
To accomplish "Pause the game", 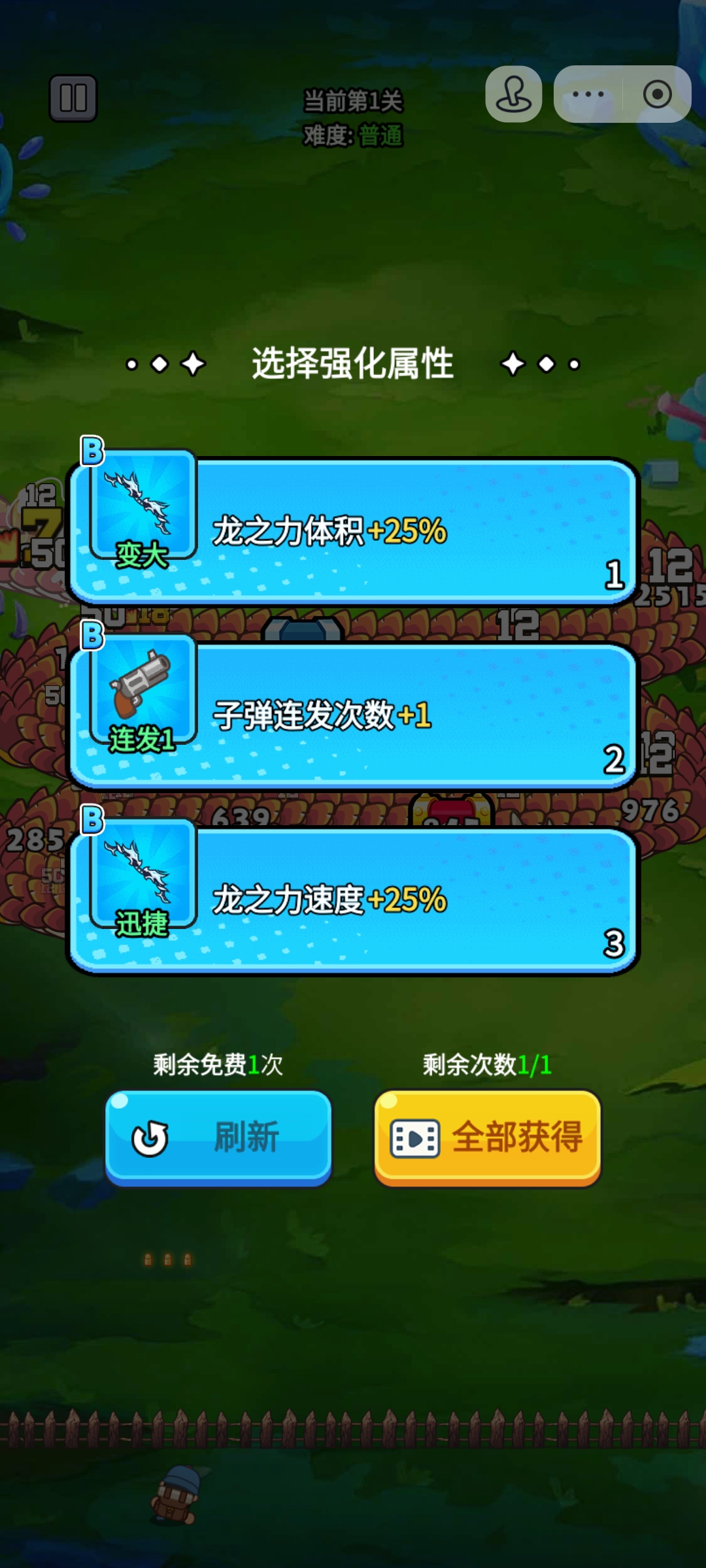I will click(x=73, y=98).
